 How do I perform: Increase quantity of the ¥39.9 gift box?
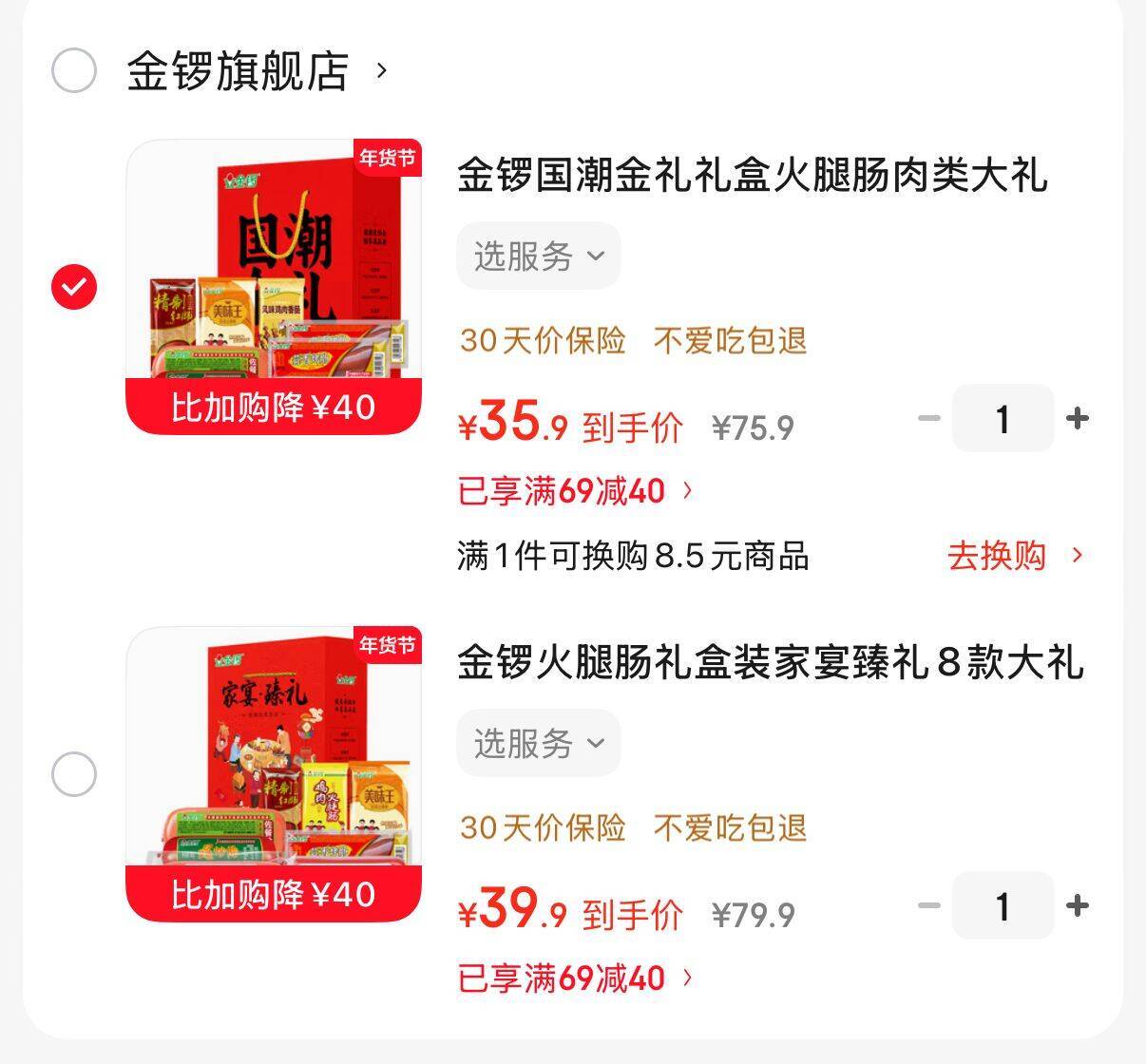1078,905
